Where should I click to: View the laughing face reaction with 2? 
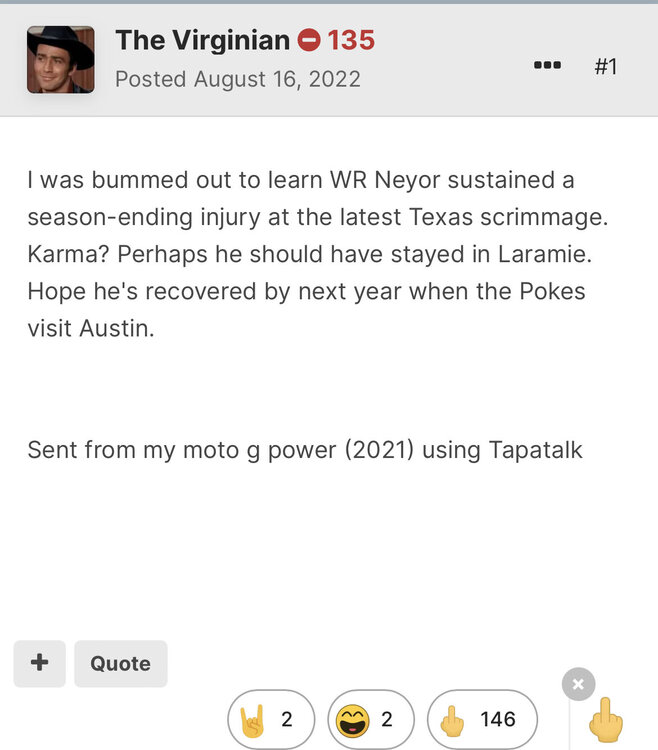coord(370,719)
